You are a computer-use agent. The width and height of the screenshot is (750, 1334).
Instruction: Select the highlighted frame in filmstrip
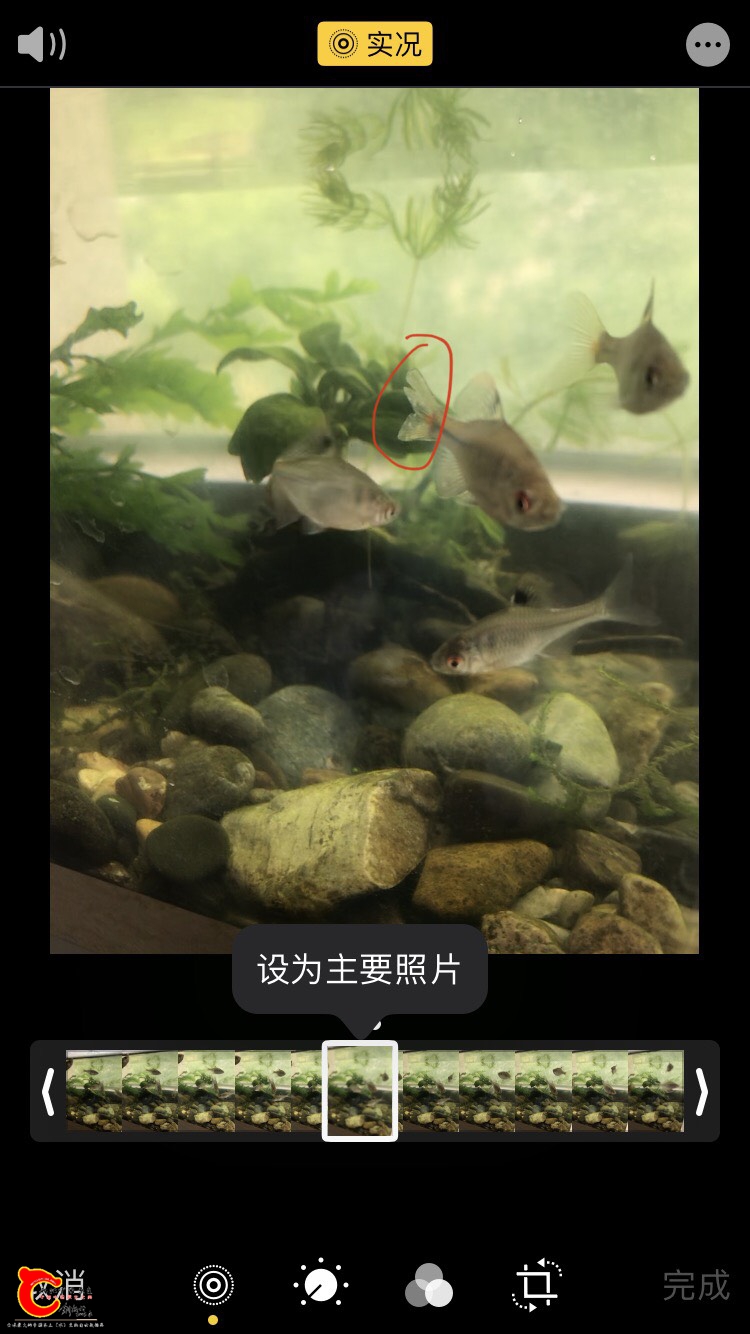point(360,1090)
